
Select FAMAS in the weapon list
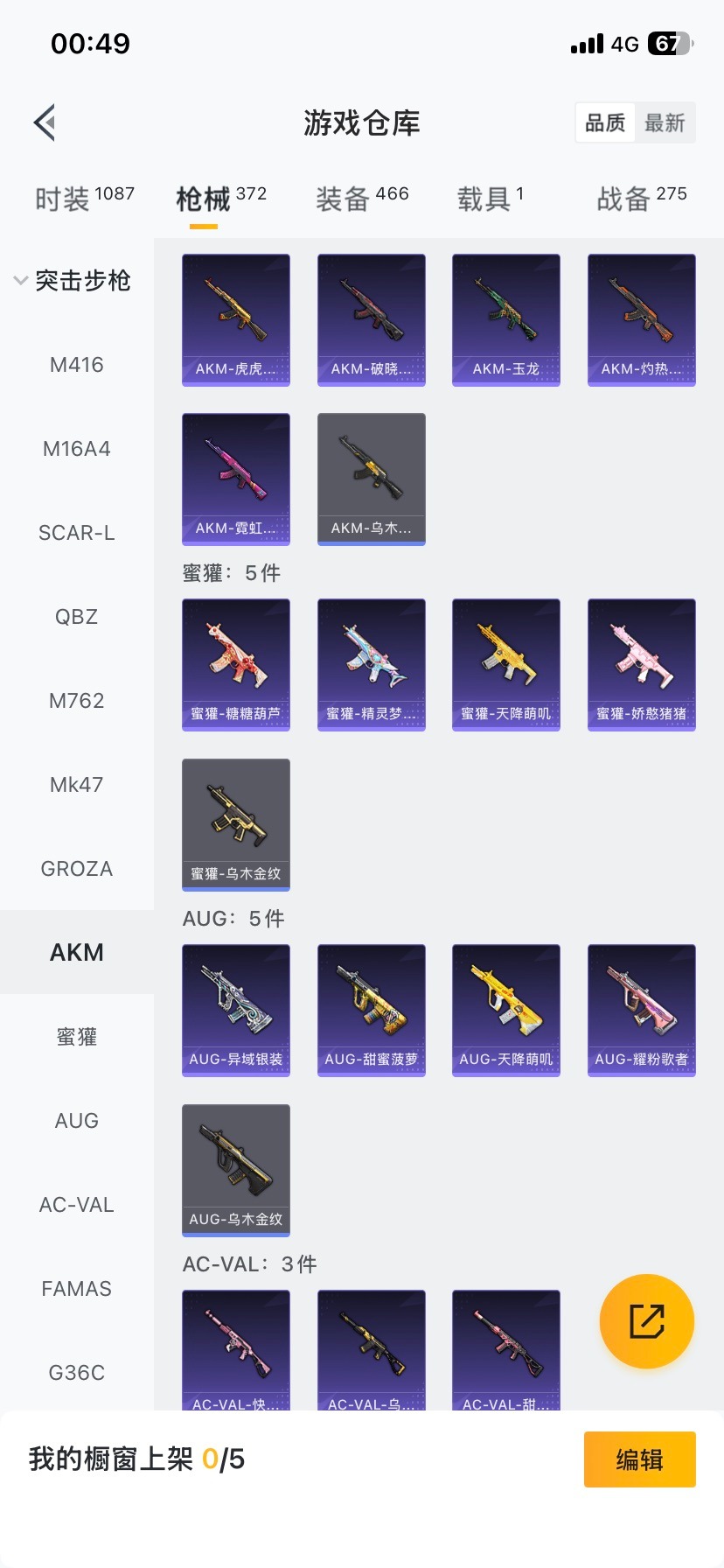(x=77, y=1289)
